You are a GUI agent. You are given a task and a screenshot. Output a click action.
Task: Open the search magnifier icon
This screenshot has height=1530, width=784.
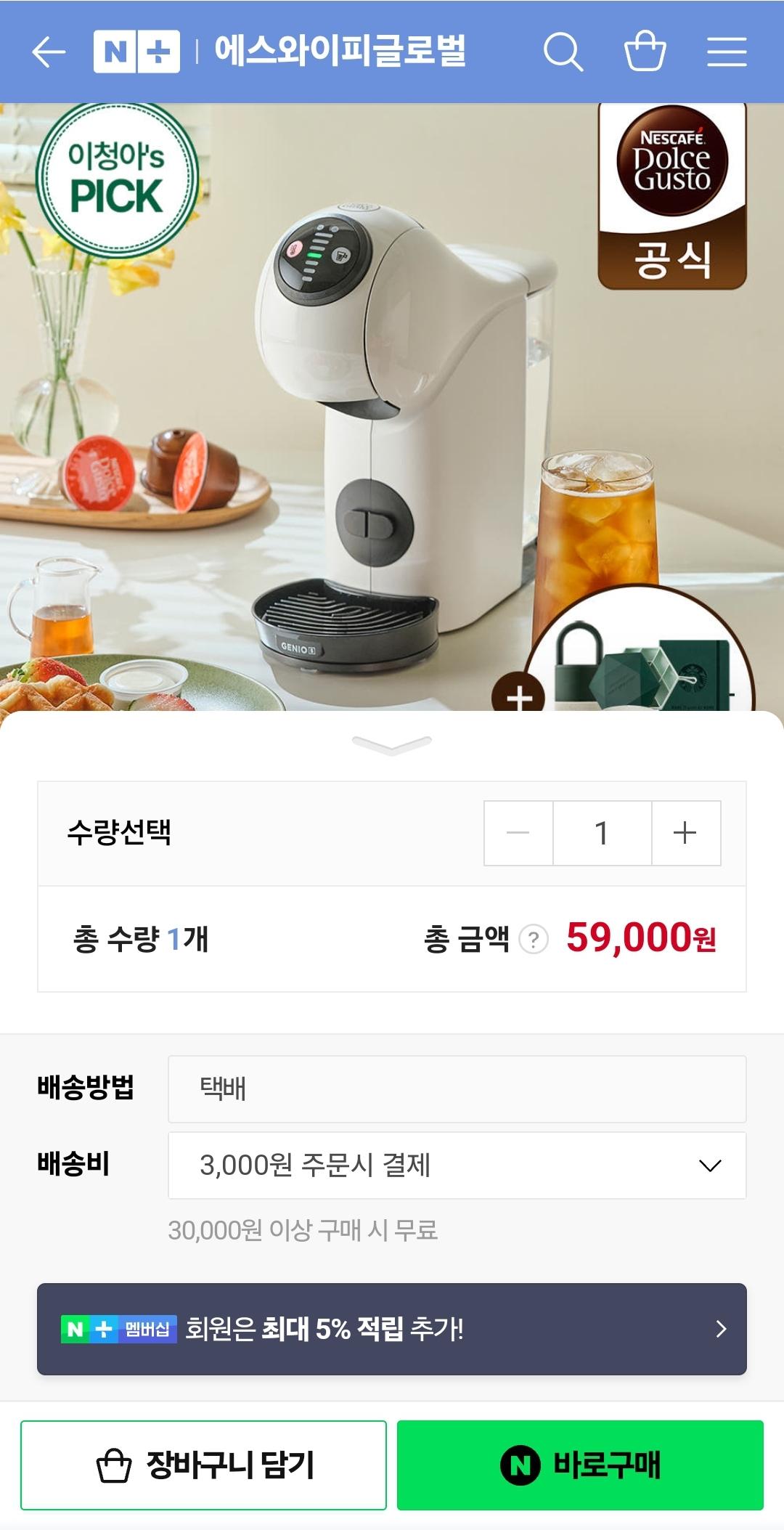[563, 52]
